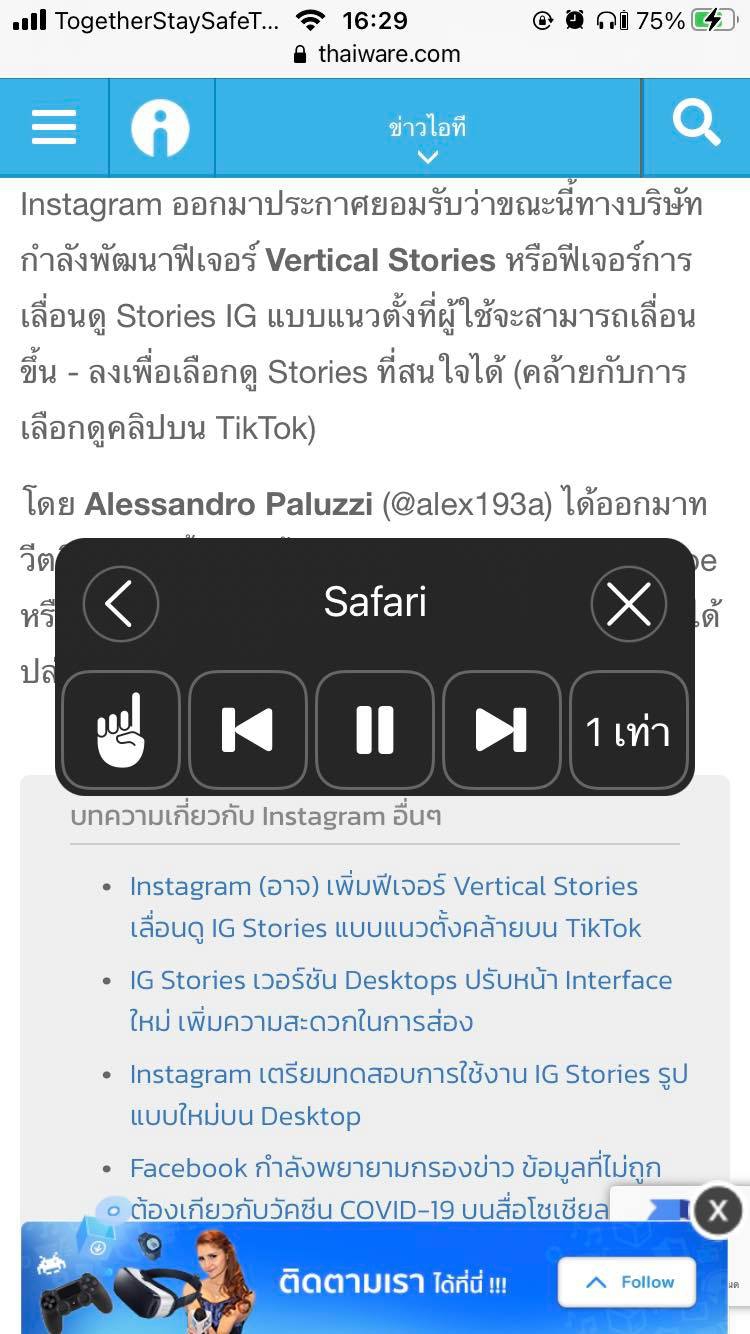The height and width of the screenshot is (1334, 750).
Task: Change the 1 เท่า speaking speed
Action: click(x=628, y=730)
